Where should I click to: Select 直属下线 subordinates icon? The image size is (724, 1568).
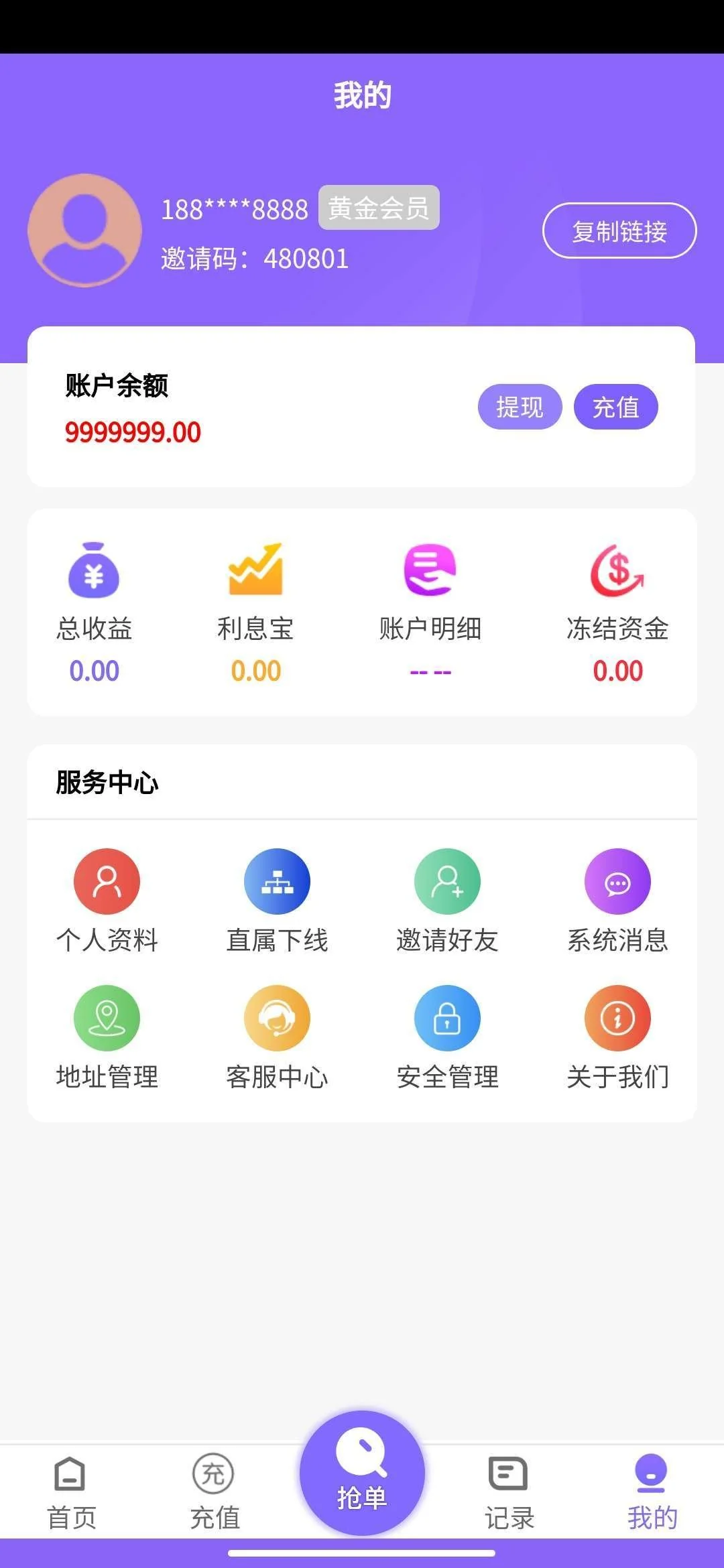[x=278, y=881]
